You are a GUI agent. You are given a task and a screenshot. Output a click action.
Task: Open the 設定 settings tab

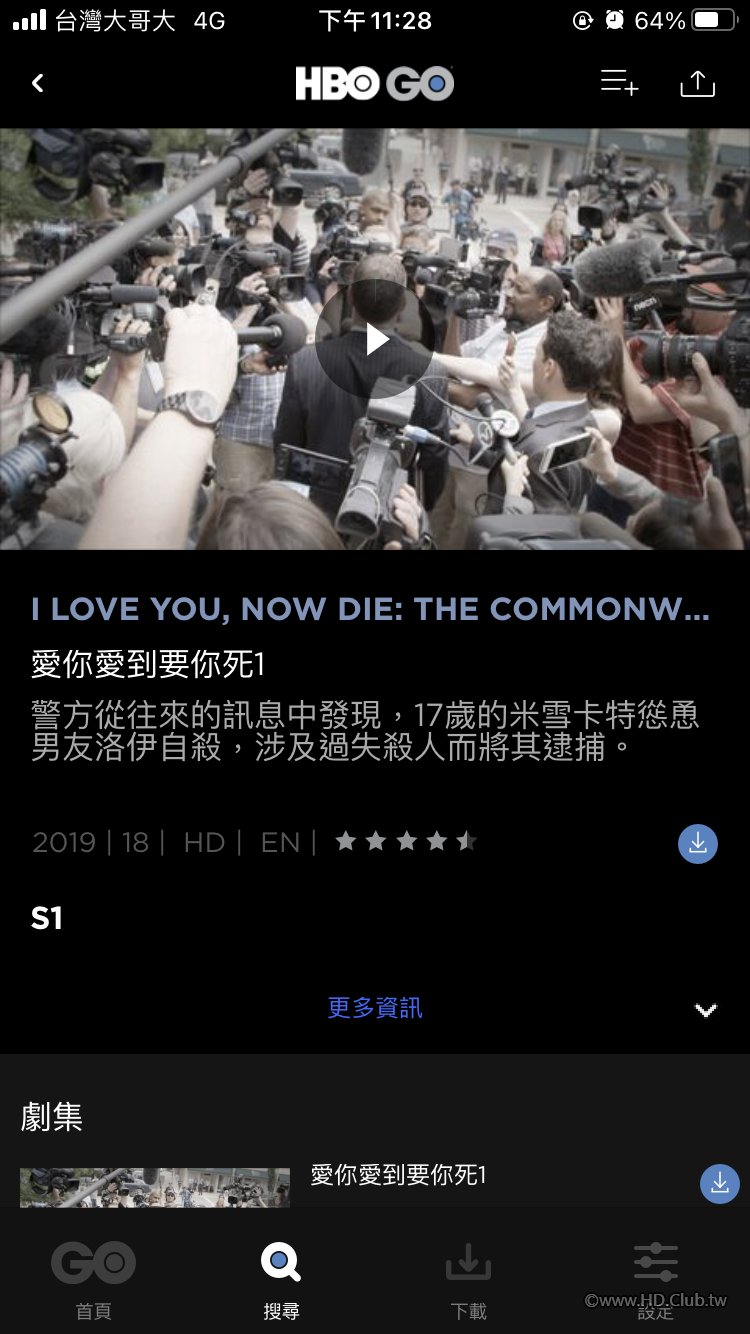[656, 1280]
